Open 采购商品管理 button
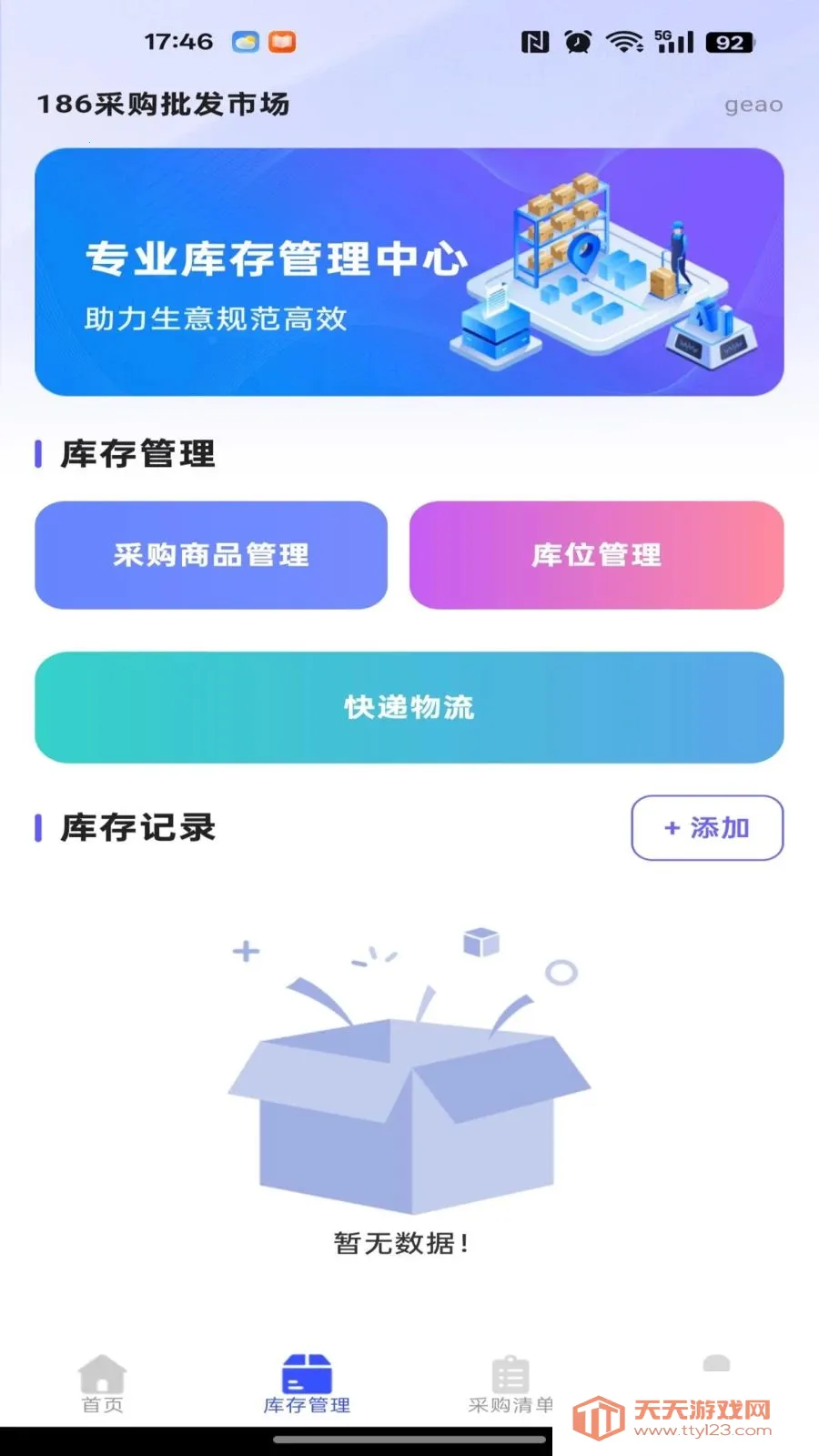 (x=211, y=555)
